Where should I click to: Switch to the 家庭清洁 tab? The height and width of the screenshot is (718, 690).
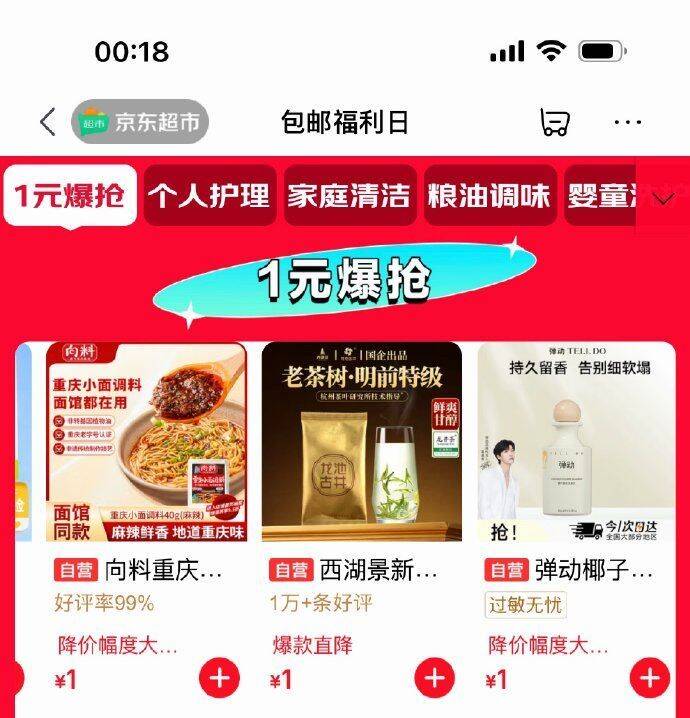pos(349,195)
